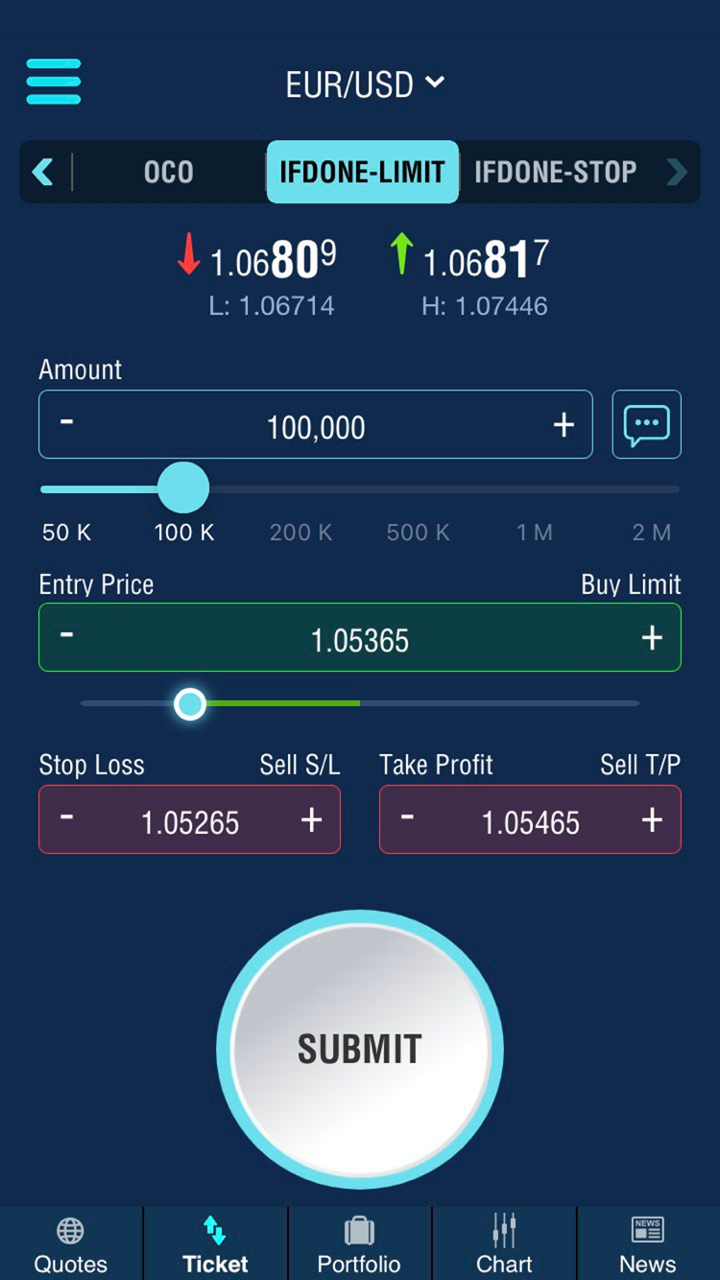This screenshot has height=1280, width=720.
Task: Increase the Take Profit price
Action: 652,820
